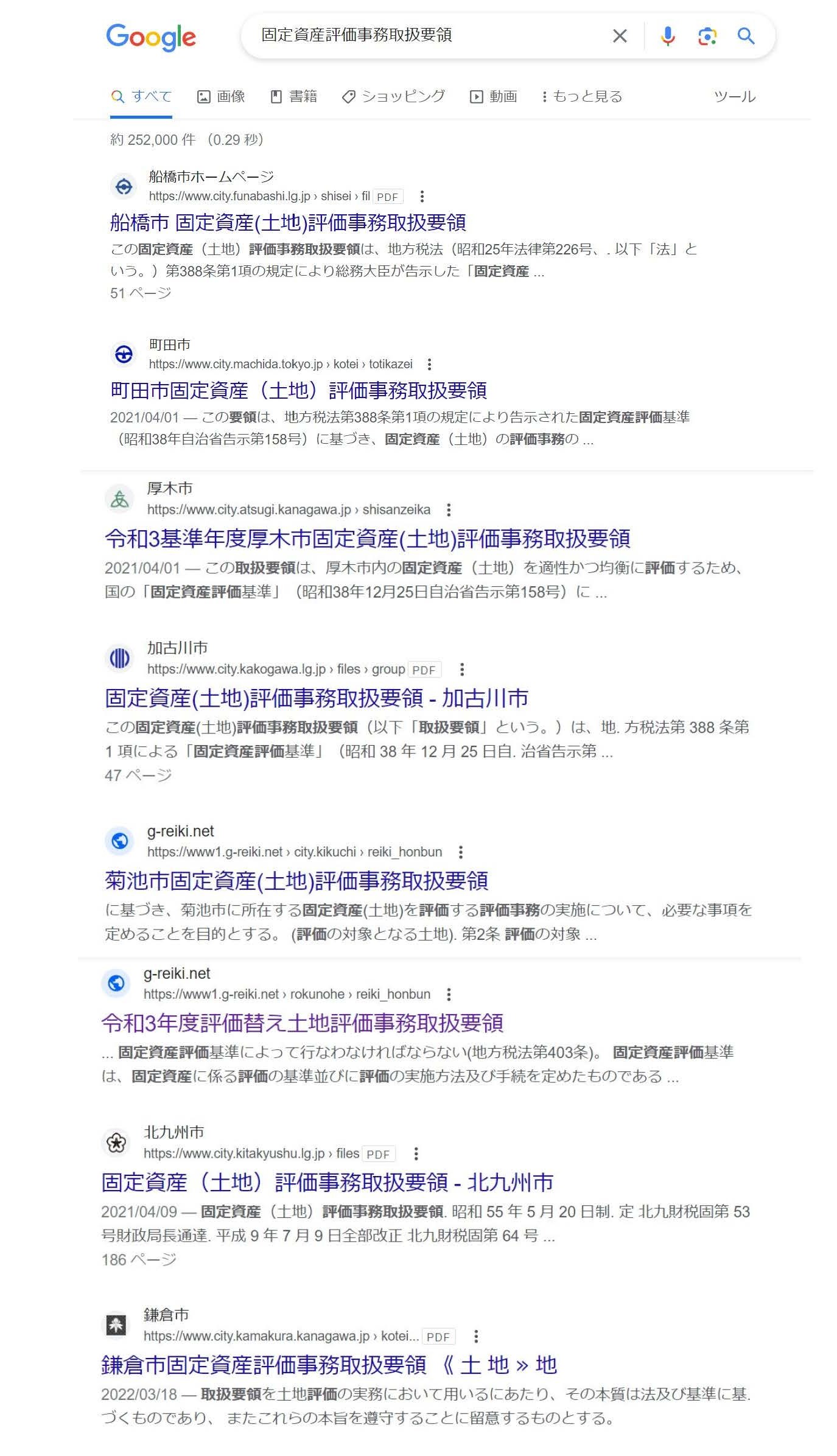Open the 菊池市固定資産(土地)評価事務取扱要領 result

pyautogui.click(x=296, y=881)
